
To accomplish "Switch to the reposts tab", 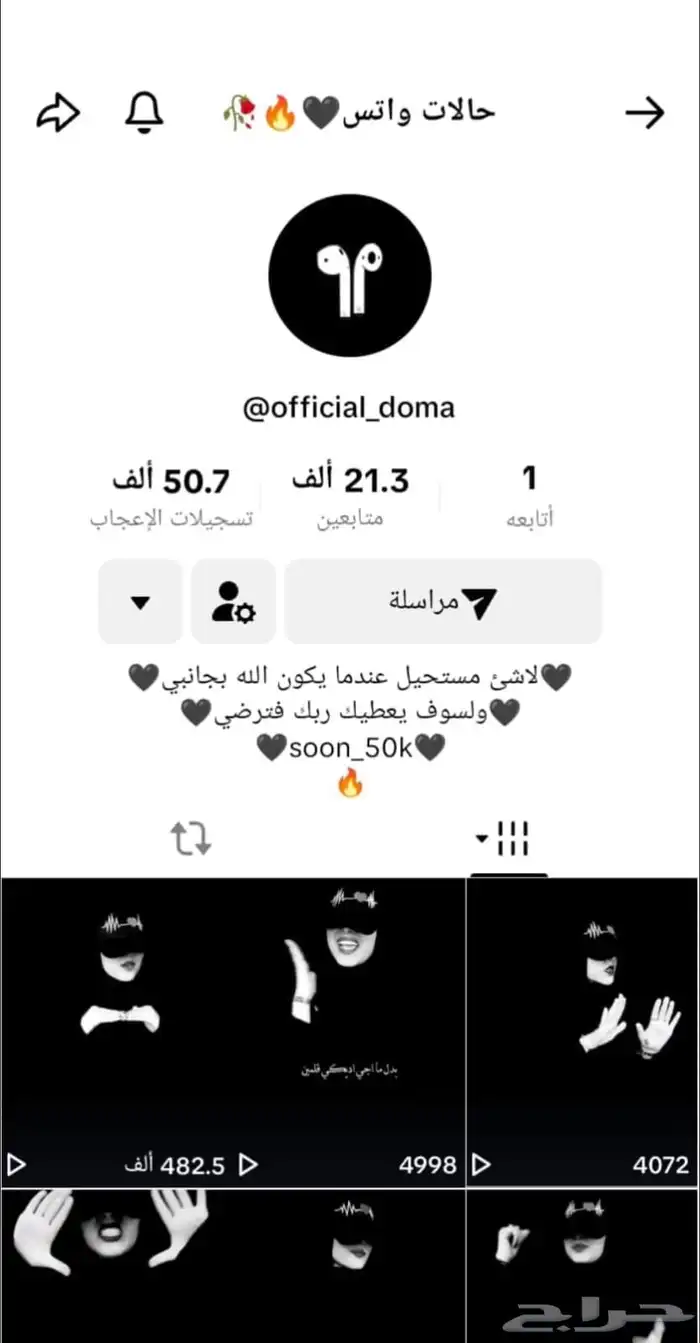I will pos(191,840).
